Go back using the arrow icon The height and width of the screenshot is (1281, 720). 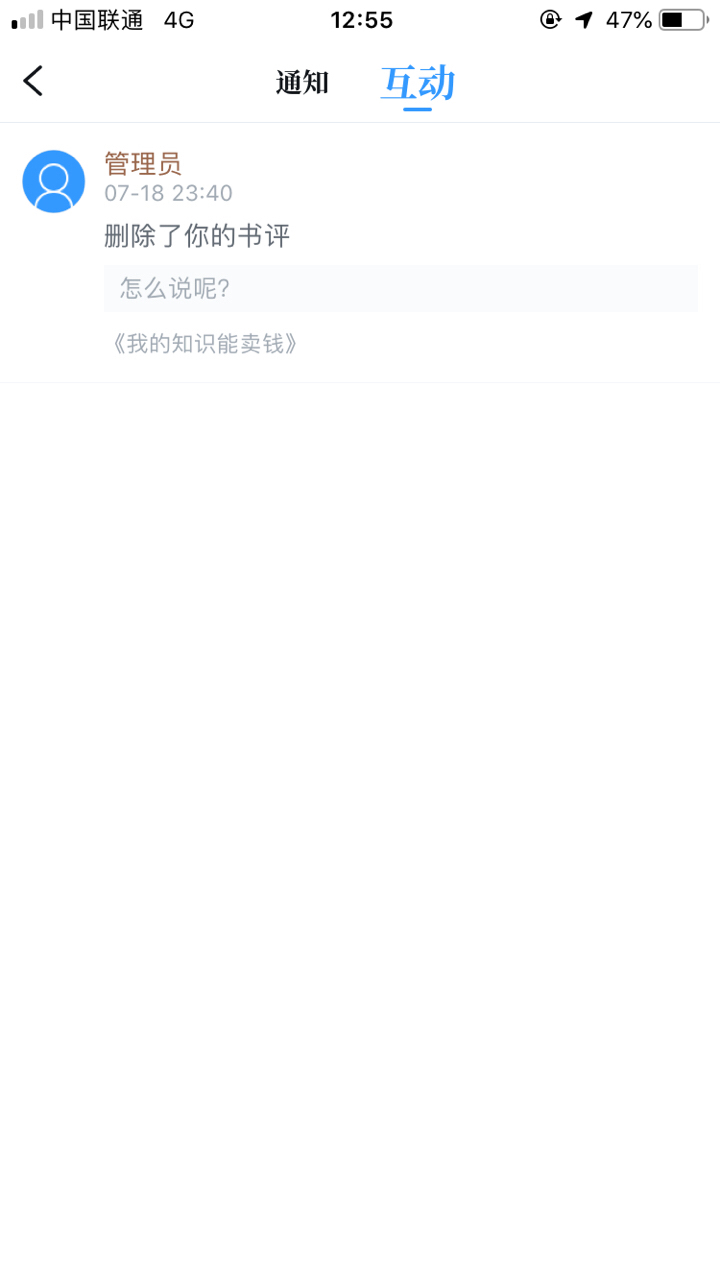34,81
